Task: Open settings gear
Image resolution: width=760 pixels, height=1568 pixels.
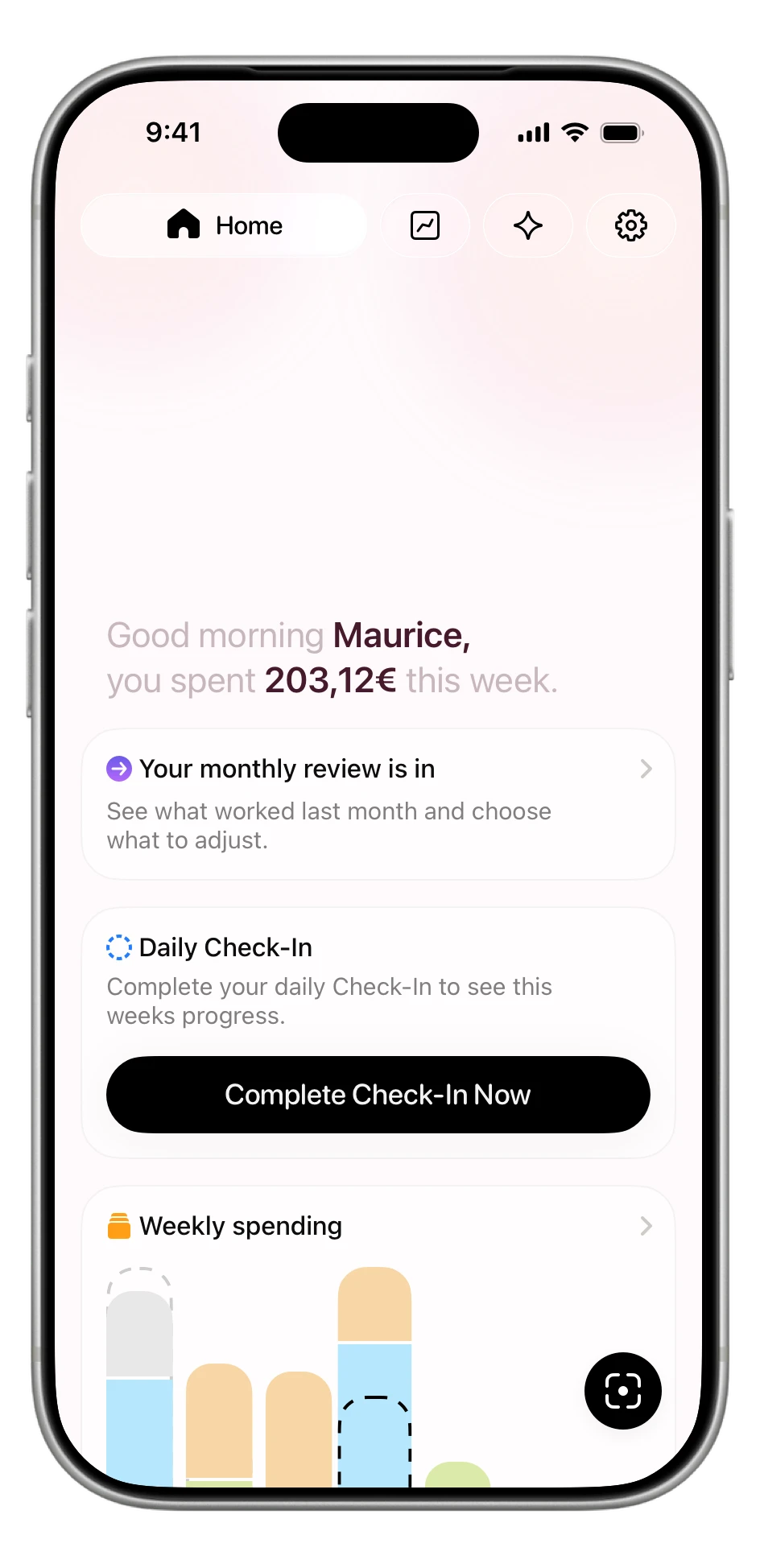Action: 631,225
